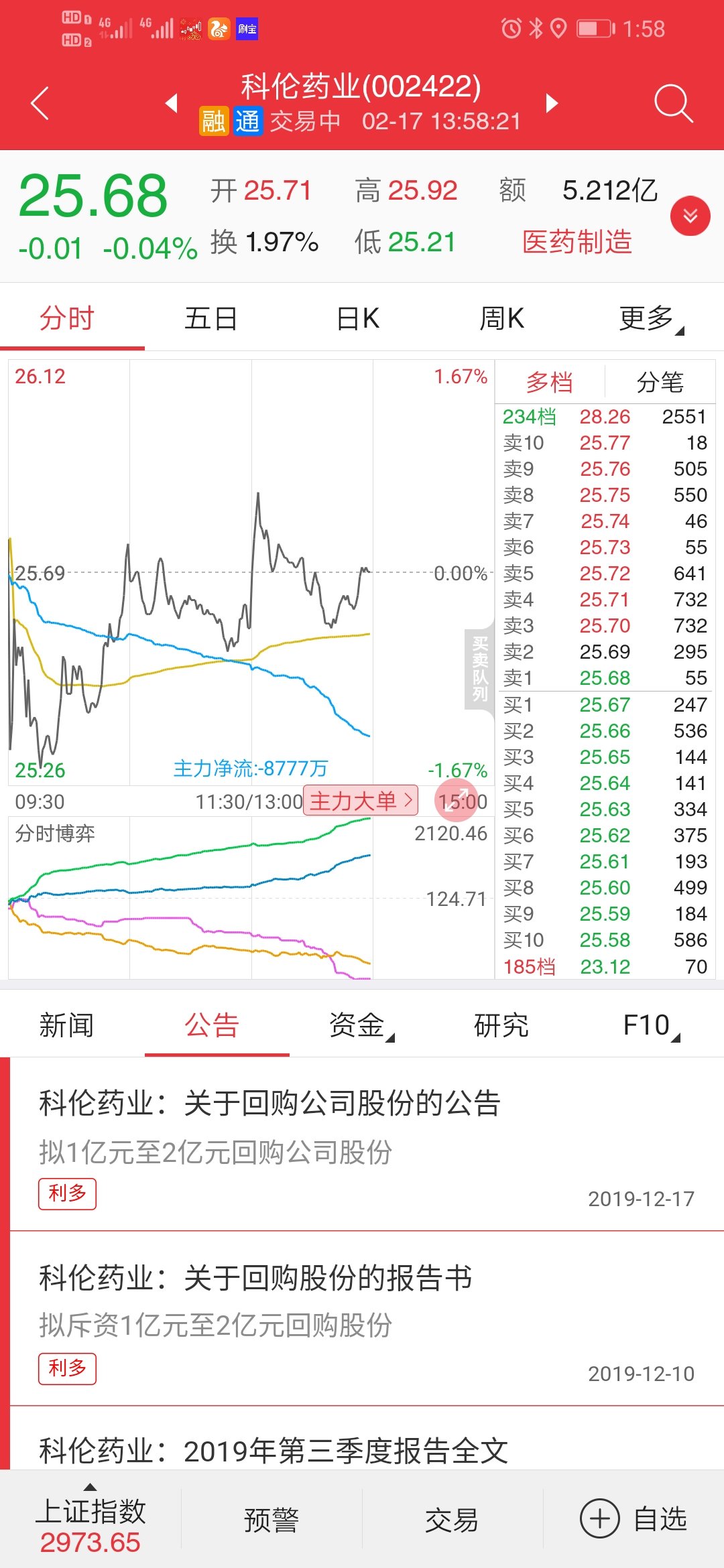
Task: Open the 主力大单 large orders view
Action: [360, 800]
